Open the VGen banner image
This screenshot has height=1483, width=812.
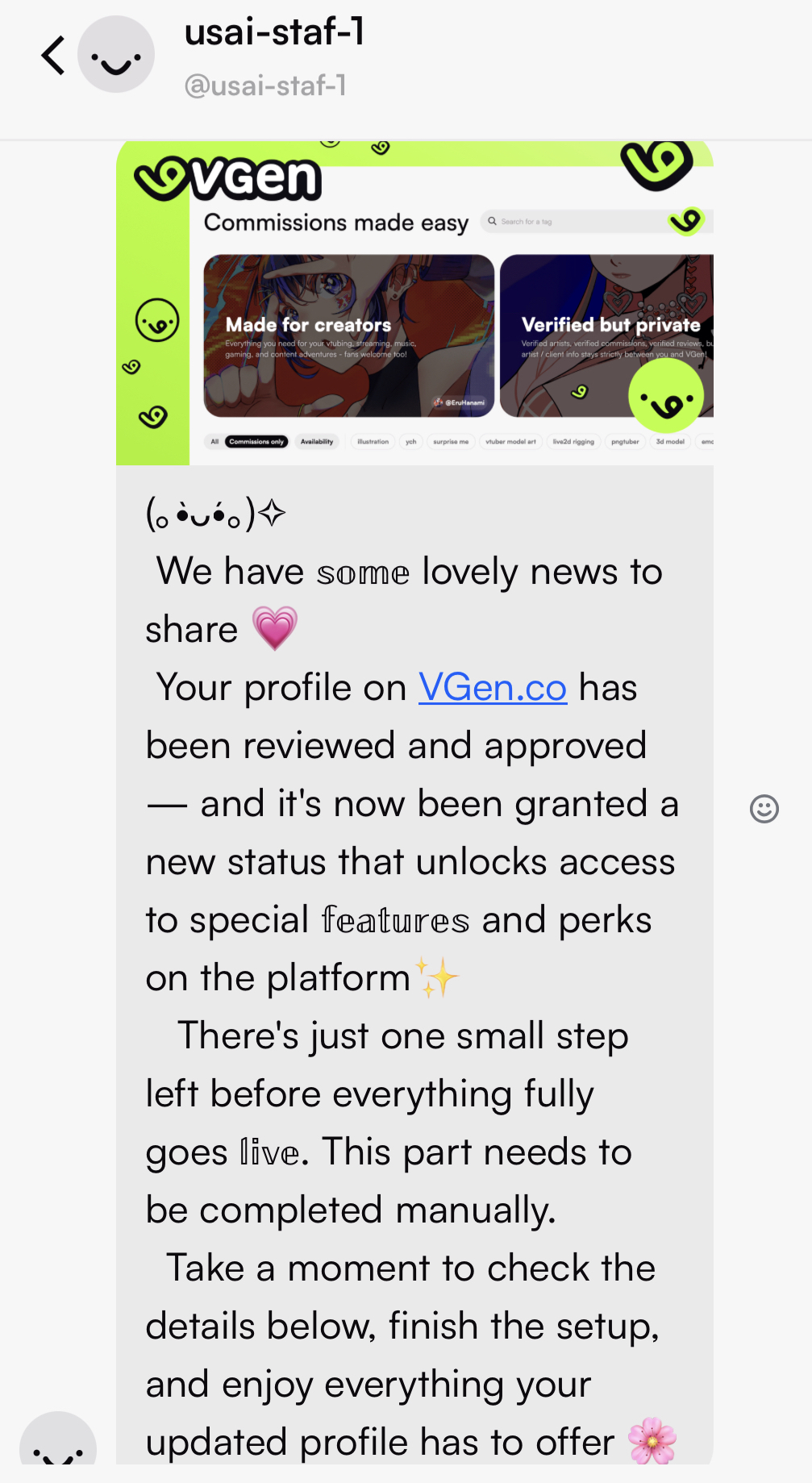click(x=414, y=303)
